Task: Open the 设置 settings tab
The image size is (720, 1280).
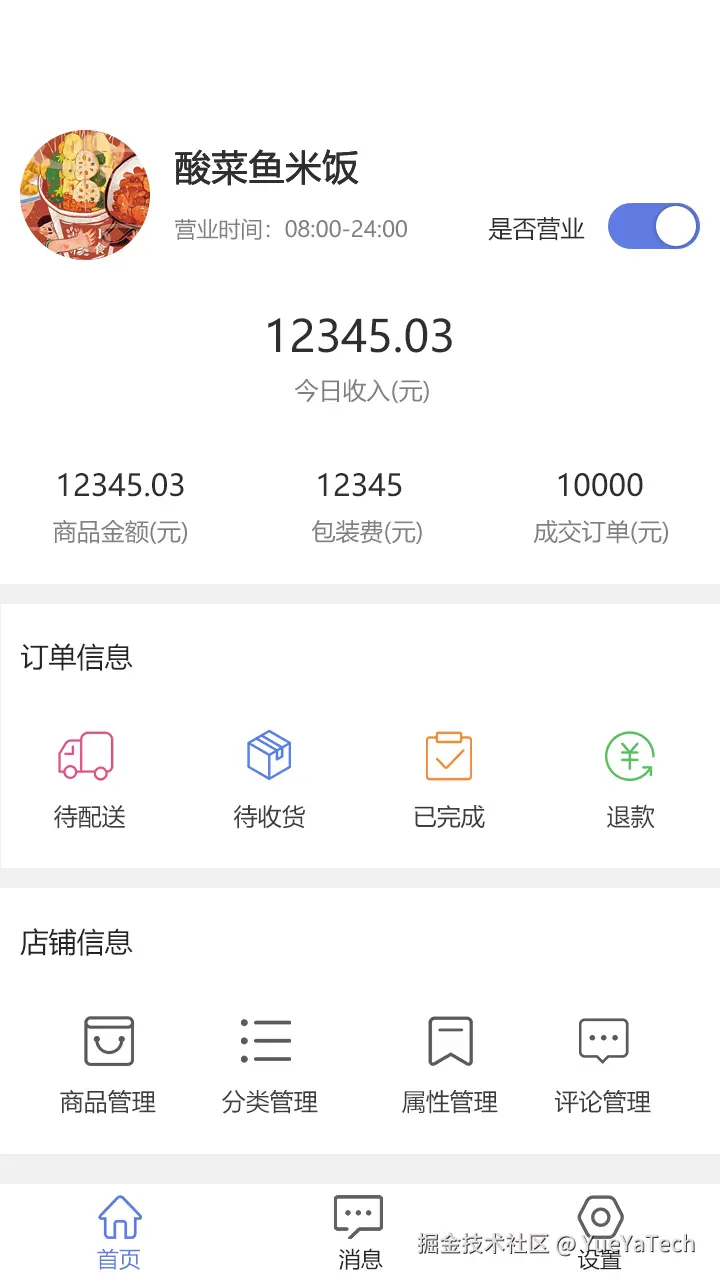Action: tap(601, 1230)
